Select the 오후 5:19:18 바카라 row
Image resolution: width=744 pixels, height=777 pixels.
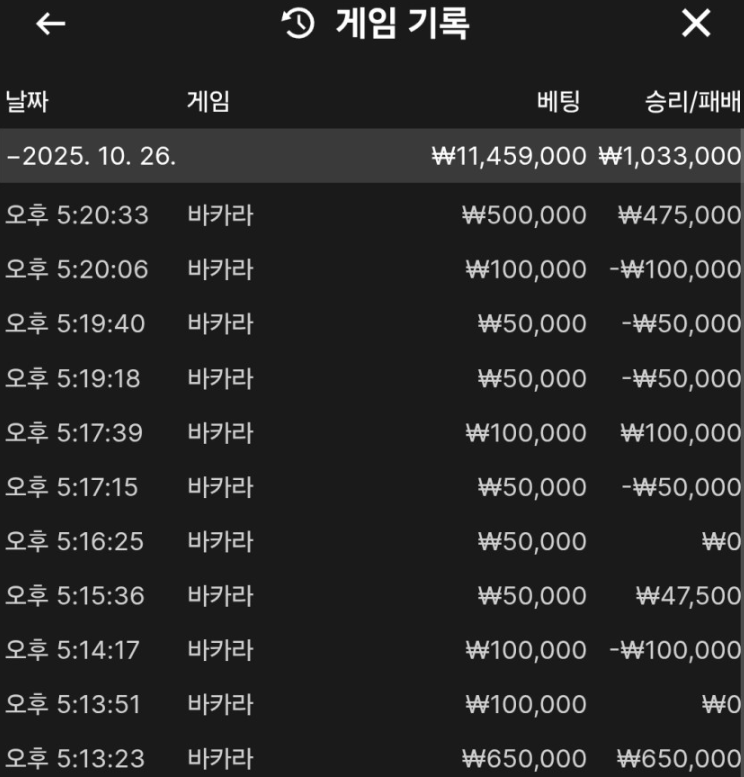coord(372,379)
